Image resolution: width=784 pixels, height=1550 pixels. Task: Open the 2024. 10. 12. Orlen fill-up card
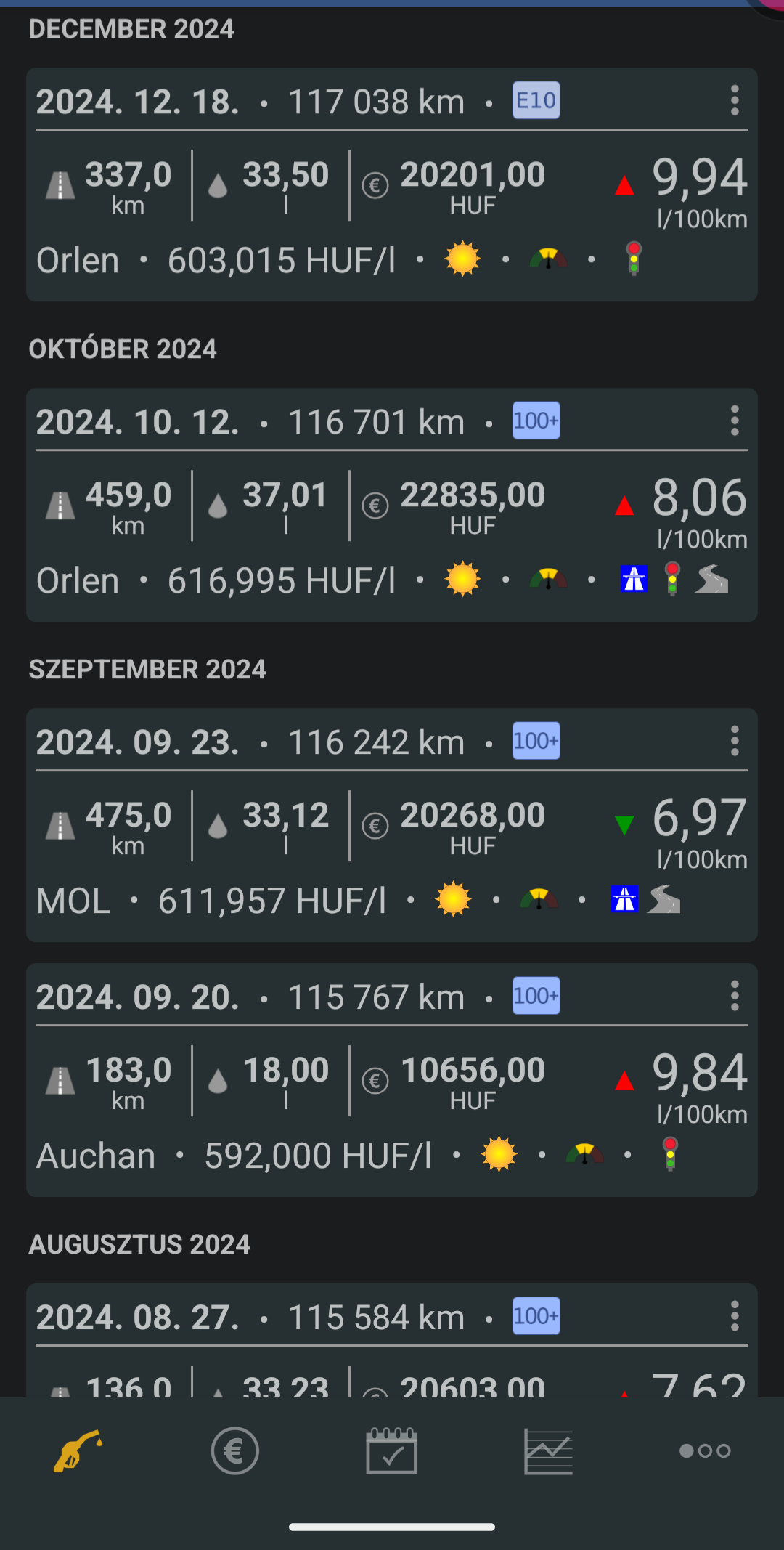pyautogui.click(x=392, y=506)
